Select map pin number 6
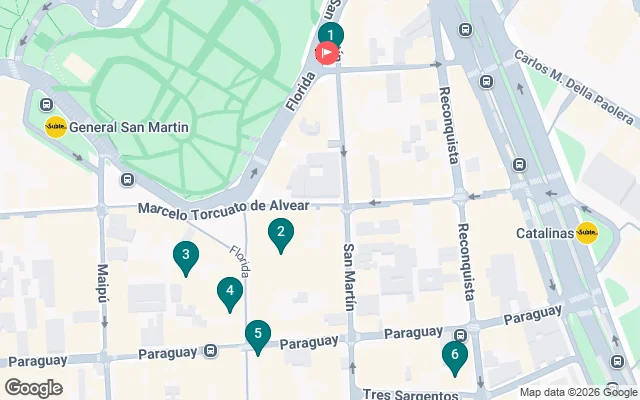This screenshot has width=640, height=400. (x=455, y=356)
